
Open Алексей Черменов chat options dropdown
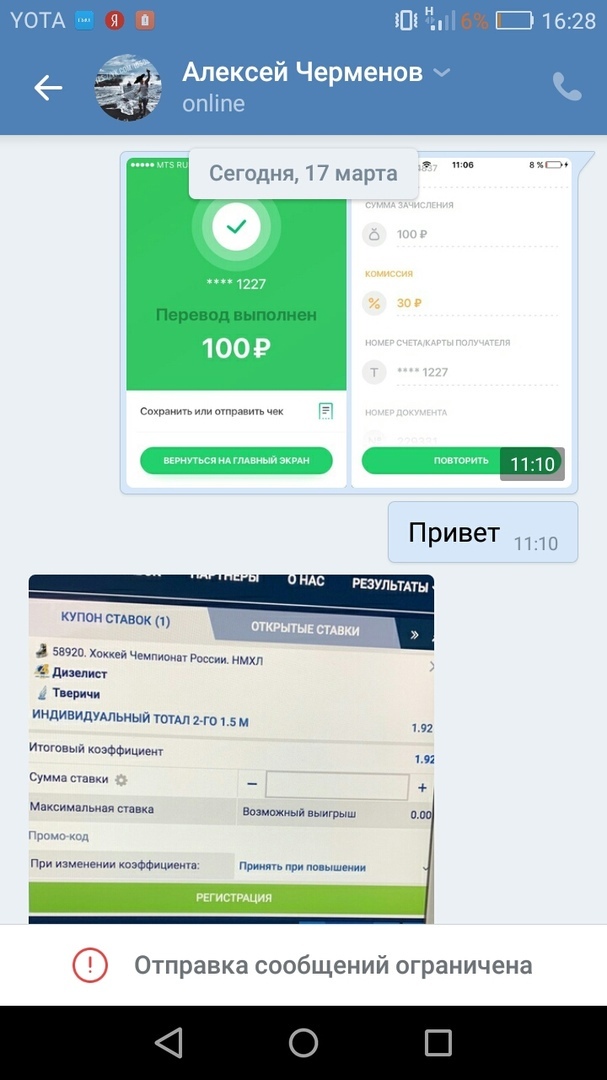pyautogui.click(x=442, y=73)
